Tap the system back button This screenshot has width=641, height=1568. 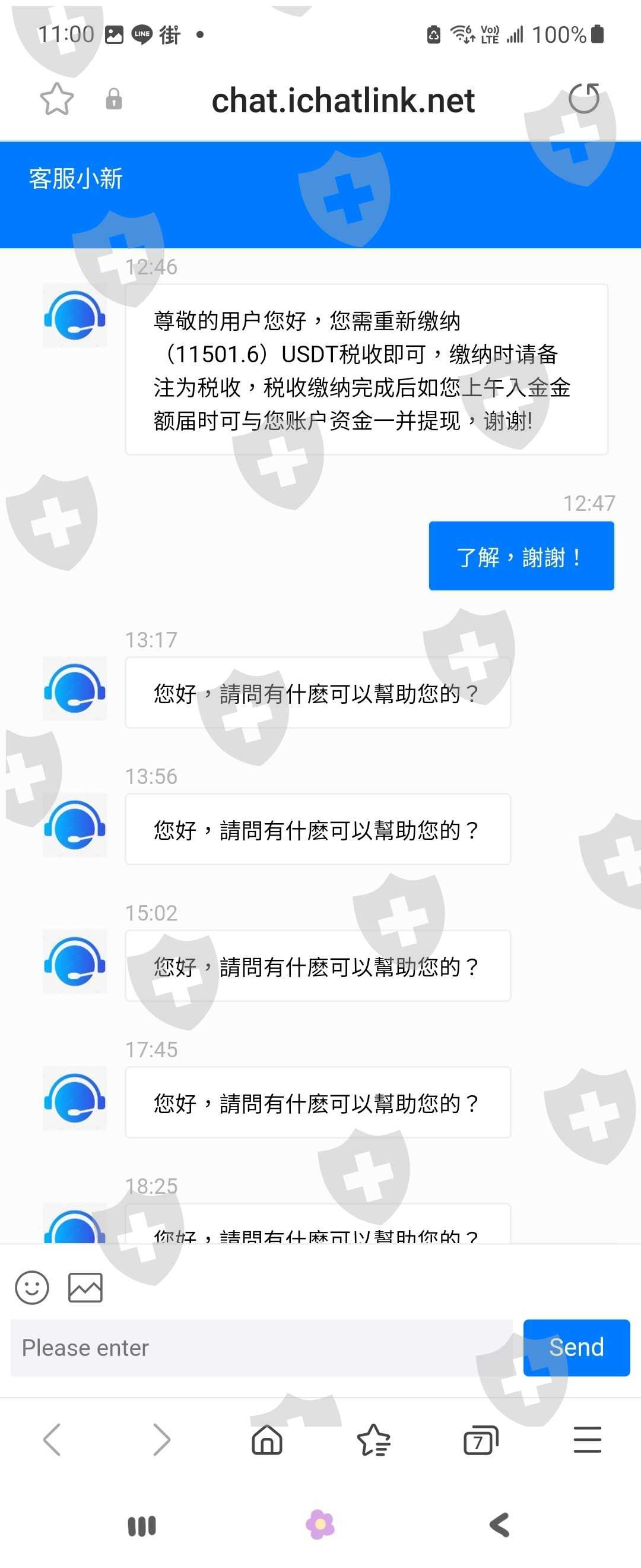pyautogui.click(x=499, y=1525)
